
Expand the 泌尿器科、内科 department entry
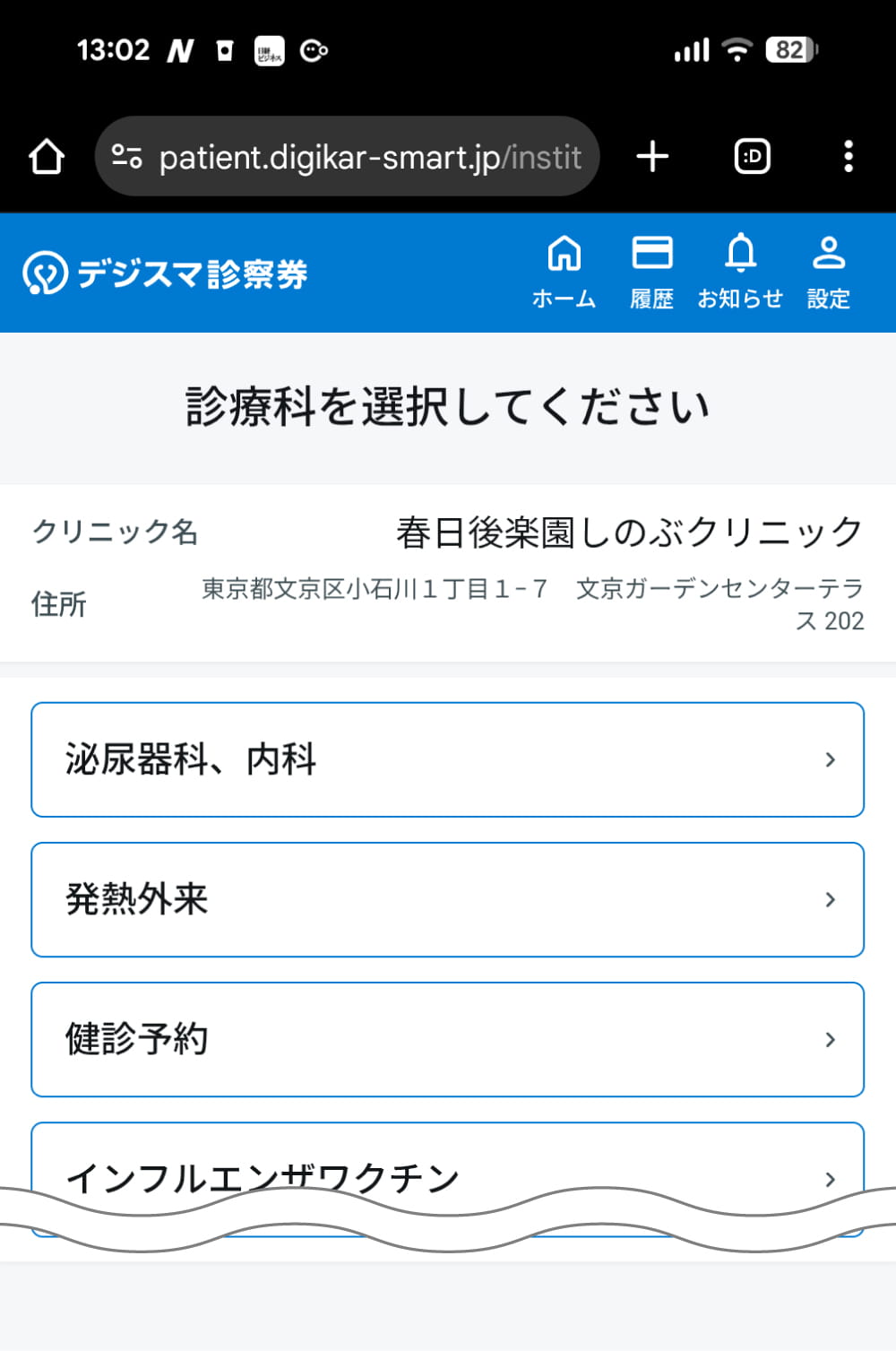coord(446,759)
